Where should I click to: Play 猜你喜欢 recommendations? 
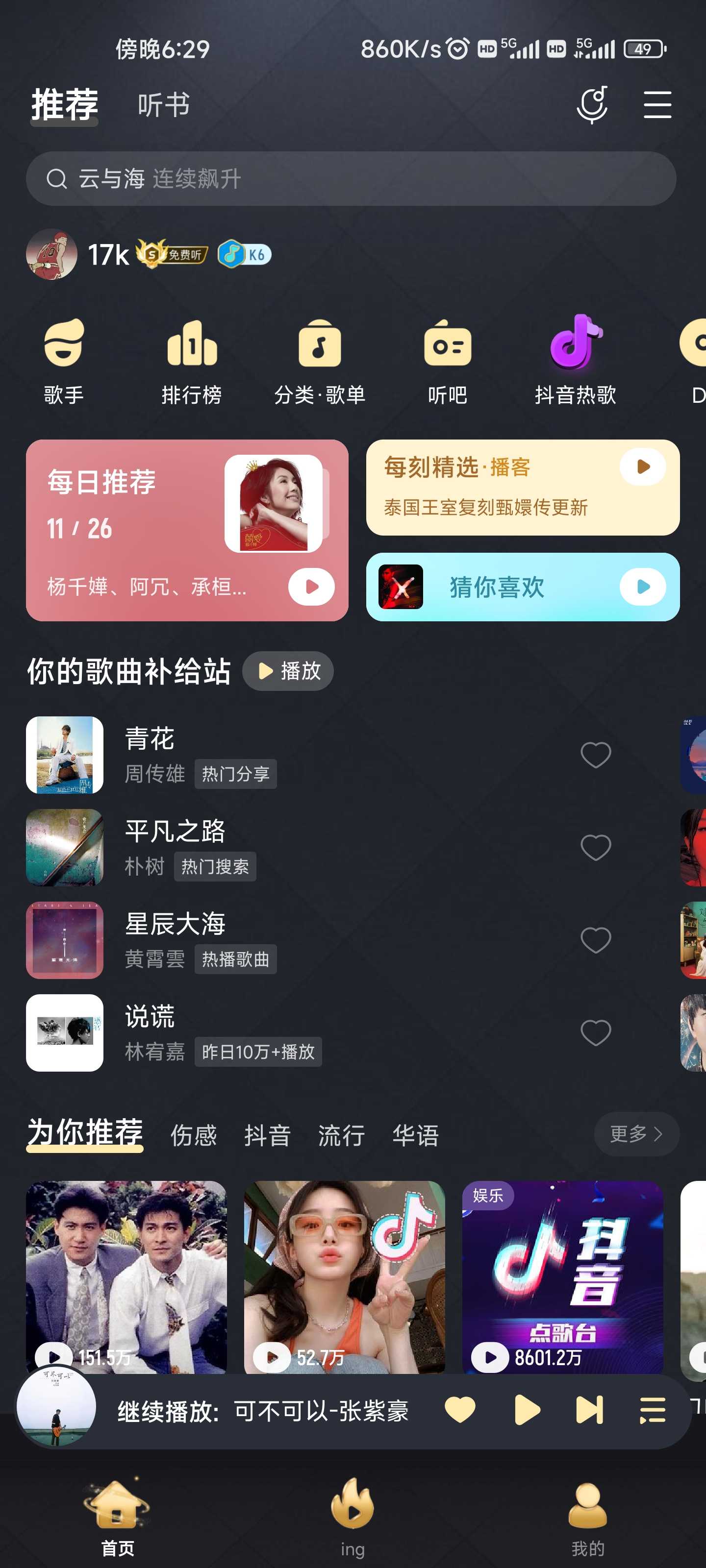(642, 587)
